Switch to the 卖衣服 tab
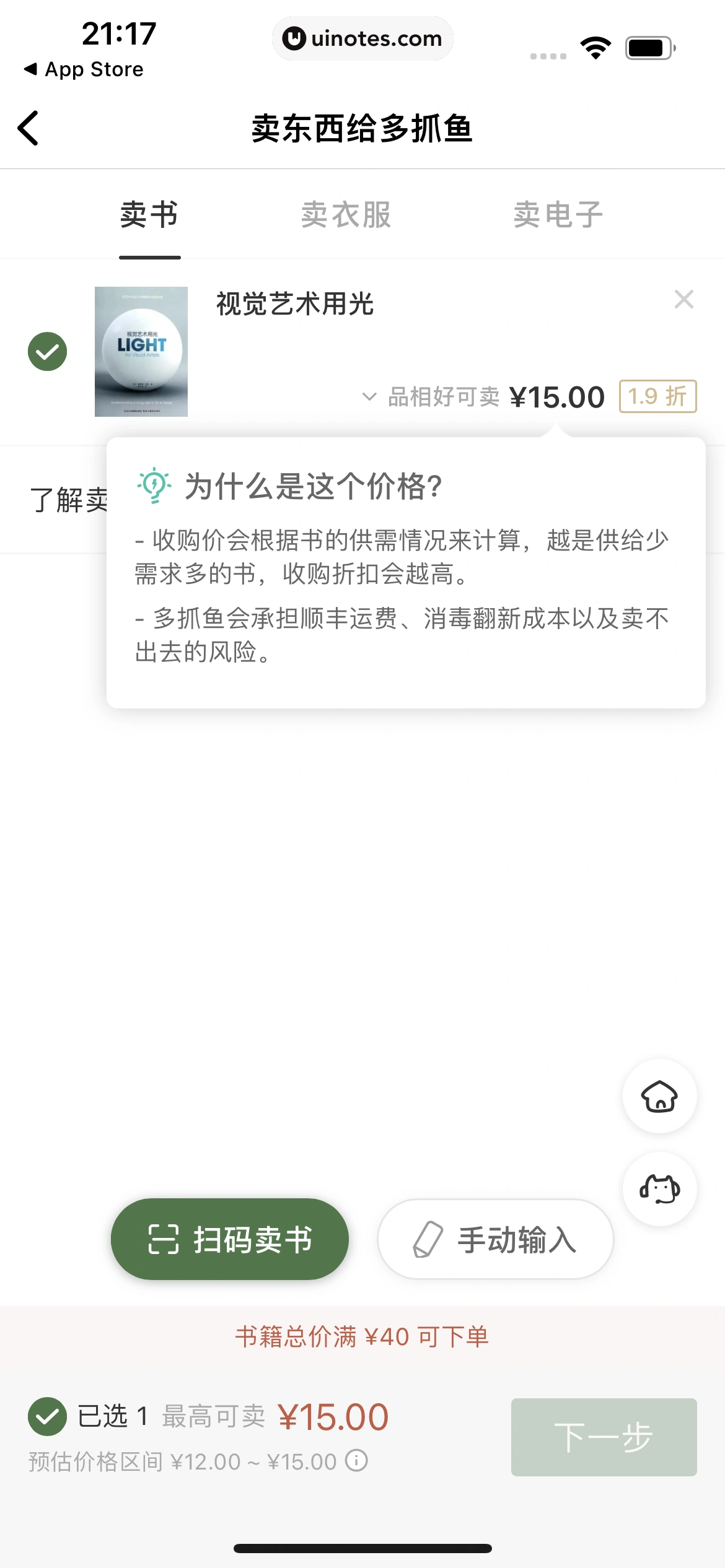 [345, 214]
